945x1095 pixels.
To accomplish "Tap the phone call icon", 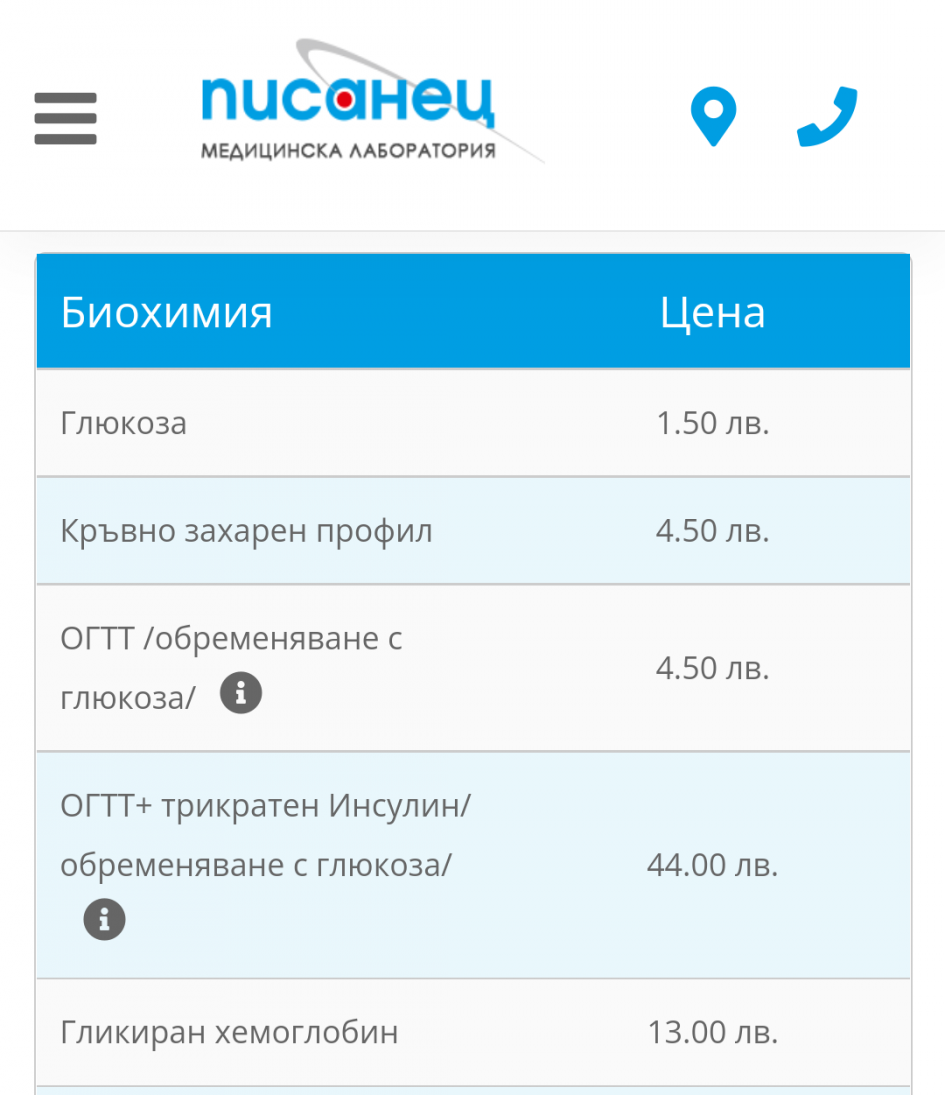I will [x=827, y=117].
